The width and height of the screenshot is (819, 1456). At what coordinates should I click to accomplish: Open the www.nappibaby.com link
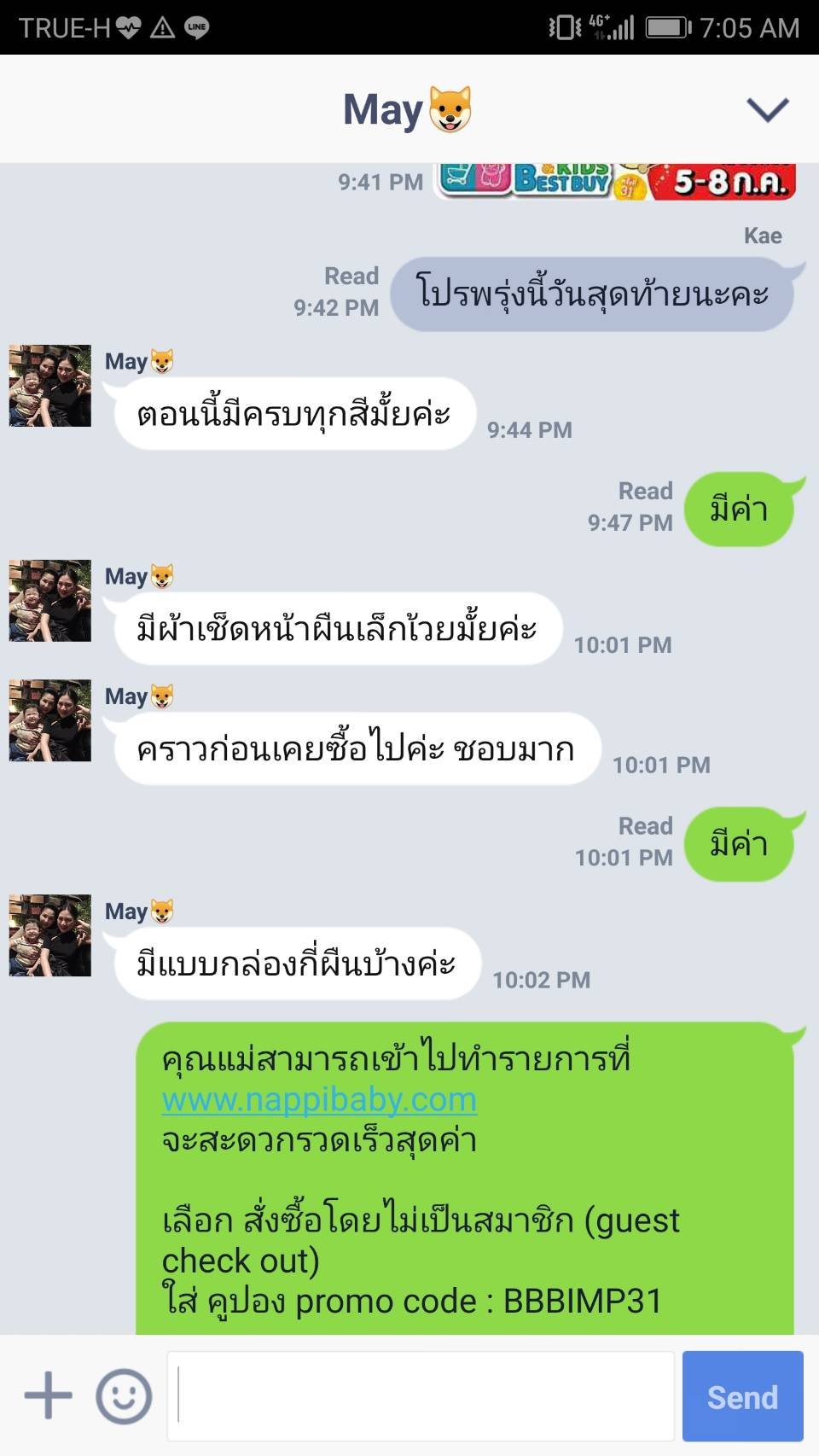click(319, 1099)
